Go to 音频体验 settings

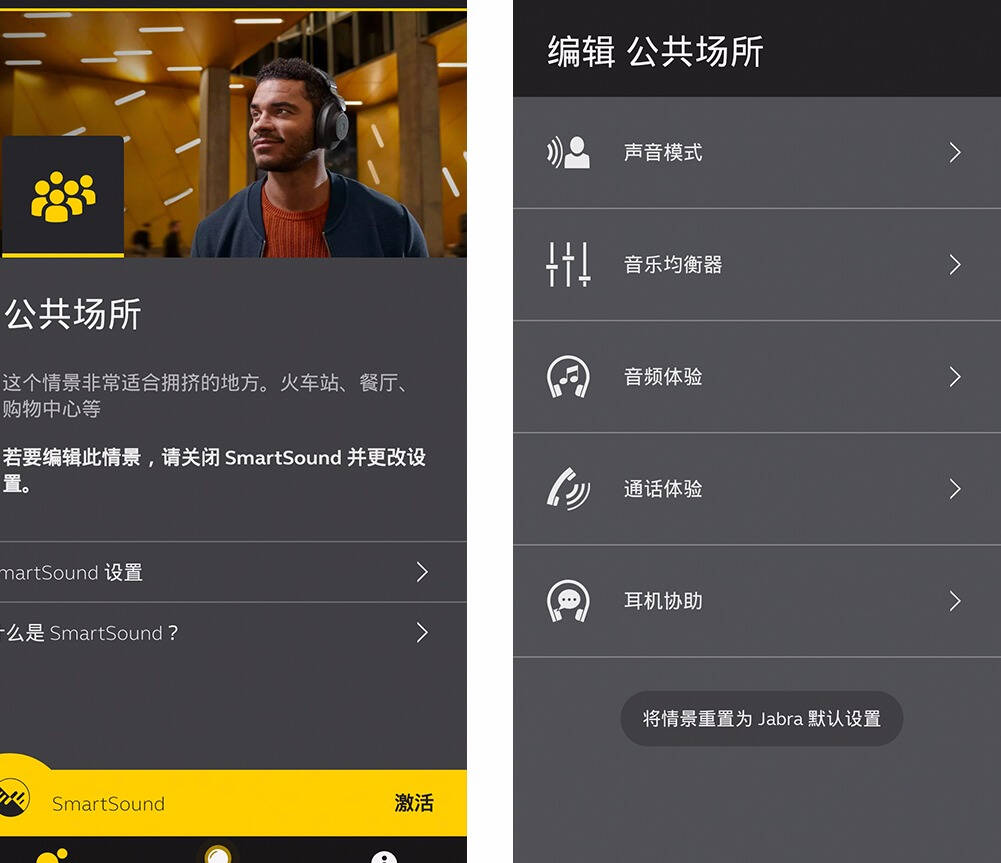(x=756, y=377)
